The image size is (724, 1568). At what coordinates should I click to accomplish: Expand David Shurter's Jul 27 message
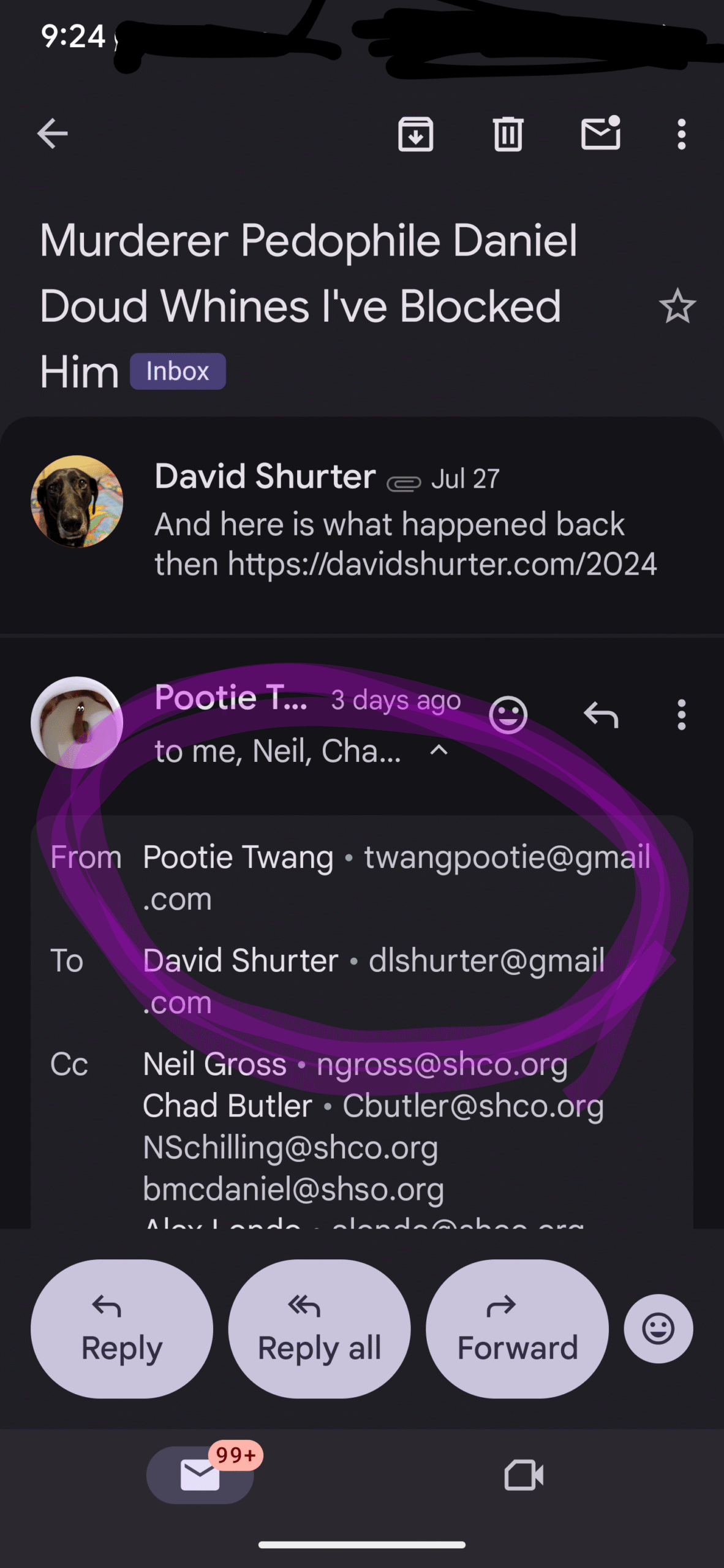click(x=362, y=520)
